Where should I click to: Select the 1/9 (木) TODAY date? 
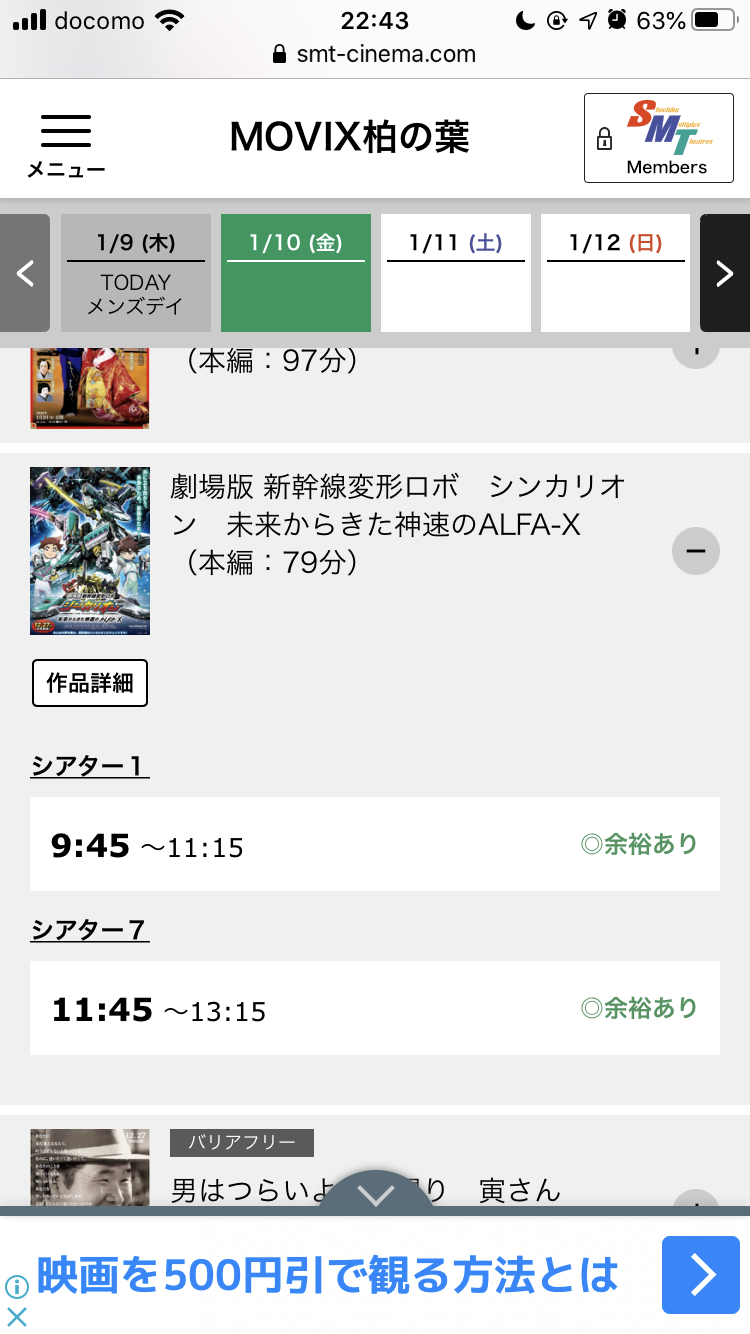point(136,273)
